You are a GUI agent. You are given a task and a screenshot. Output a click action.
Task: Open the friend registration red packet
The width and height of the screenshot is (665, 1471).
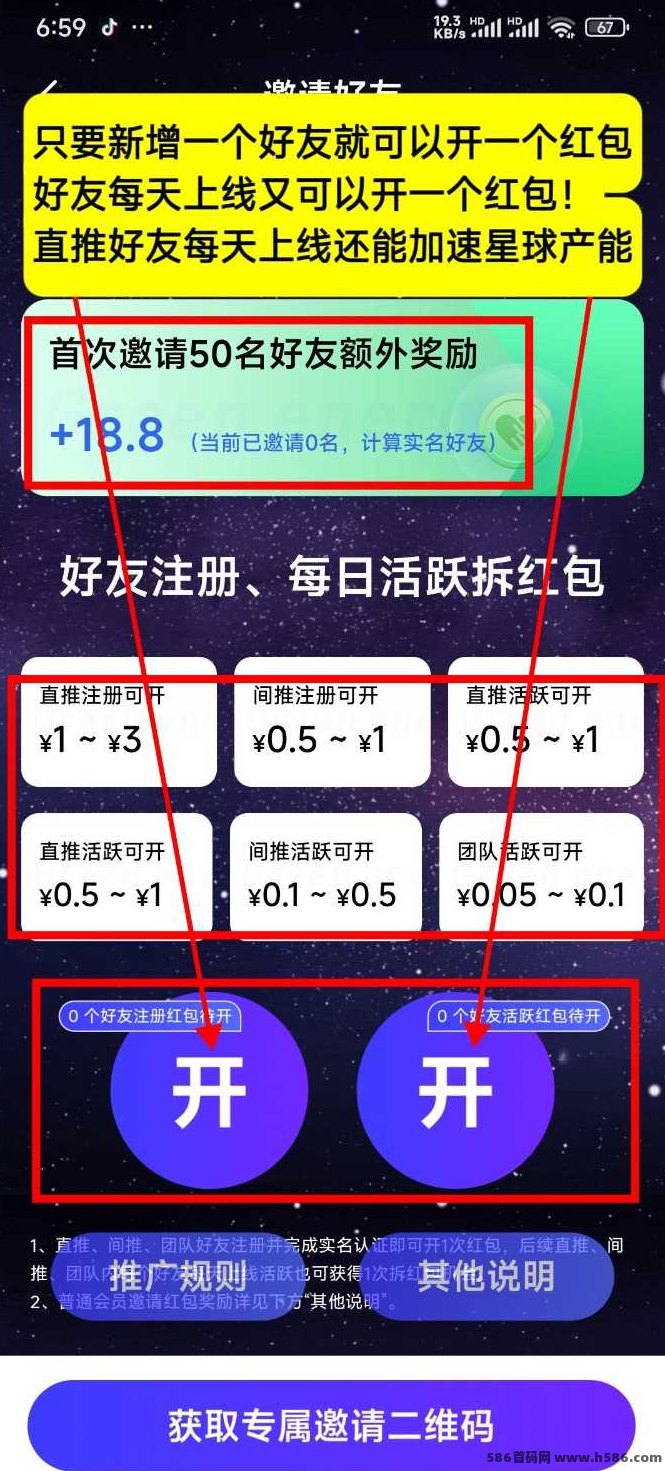click(208, 1092)
